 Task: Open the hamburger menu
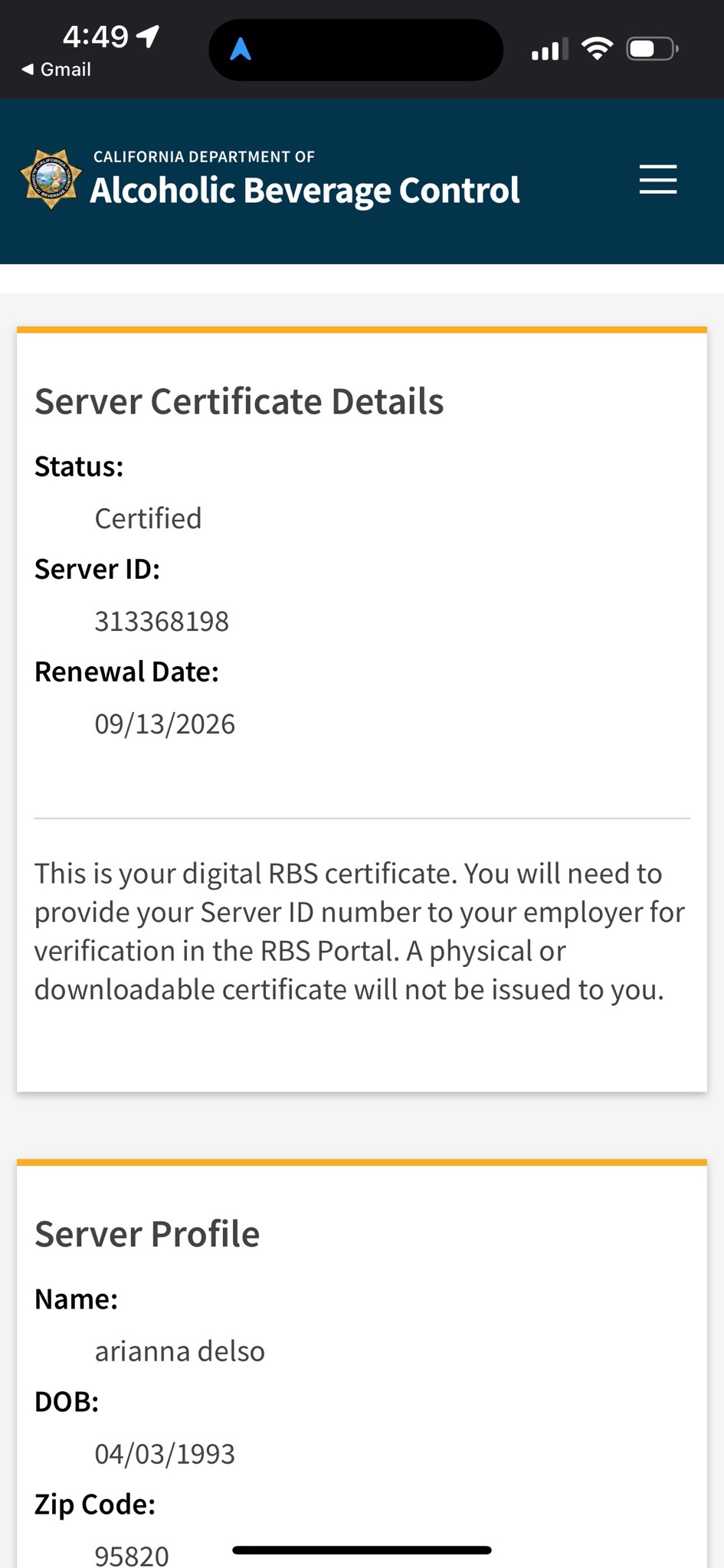coord(657,179)
